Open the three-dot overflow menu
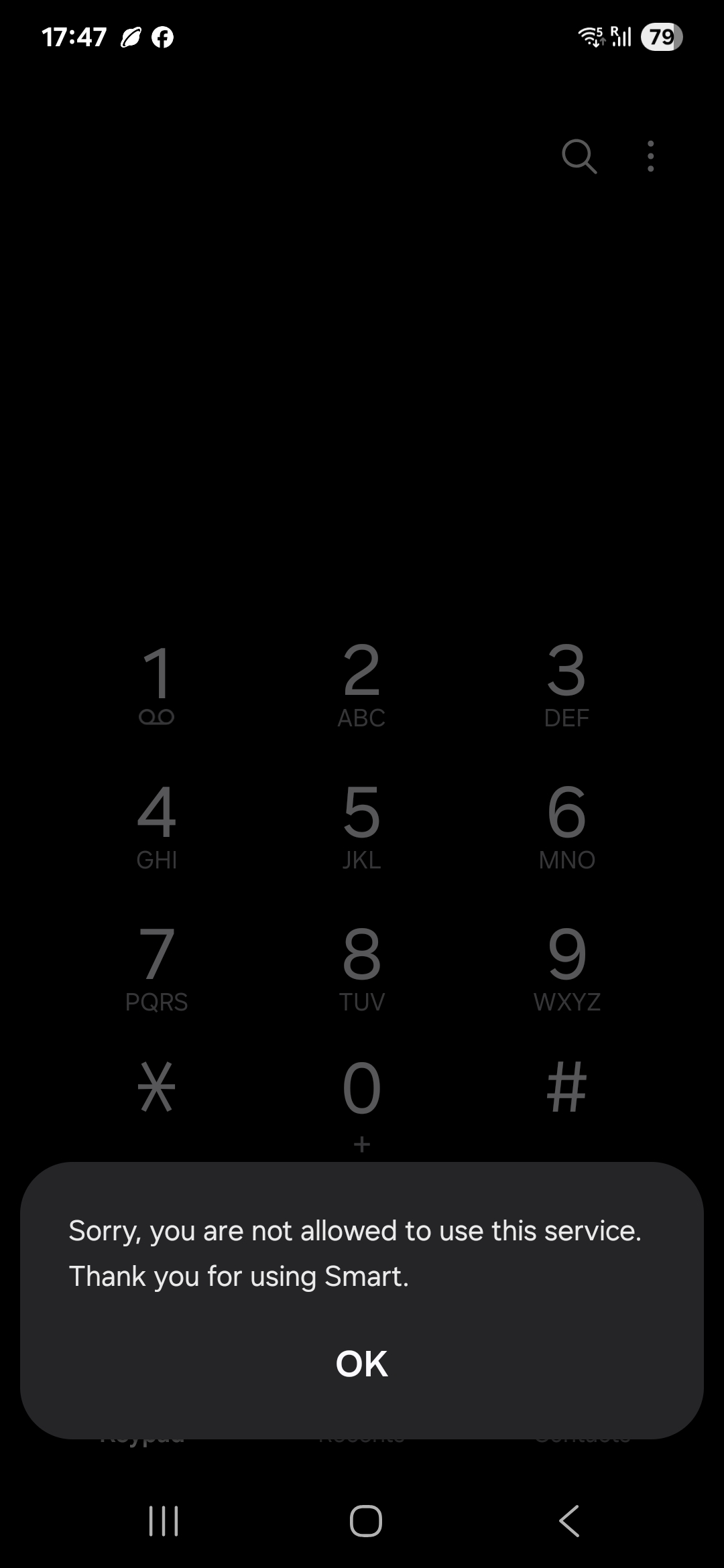Image resolution: width=724 pixels, height=1568 pixels. [650, 157]
